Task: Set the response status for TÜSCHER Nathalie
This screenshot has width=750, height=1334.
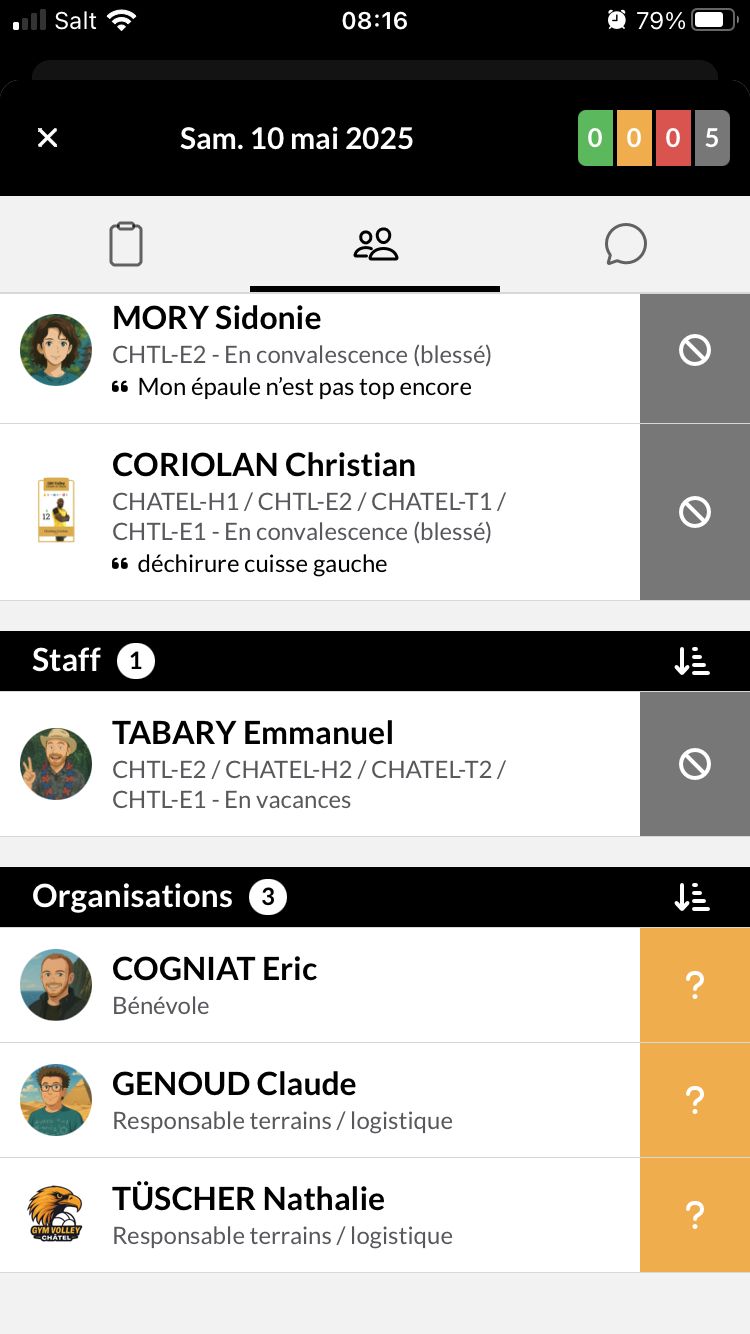Action: (694, 1215)
